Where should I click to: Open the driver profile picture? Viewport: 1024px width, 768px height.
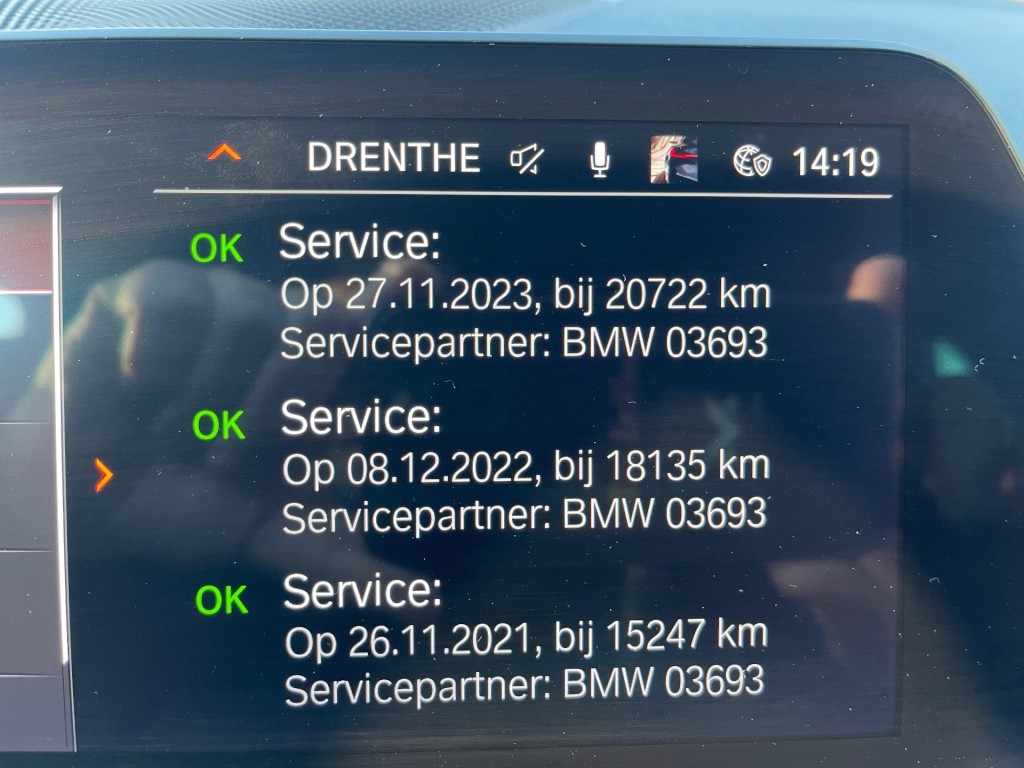click(673, 160)
